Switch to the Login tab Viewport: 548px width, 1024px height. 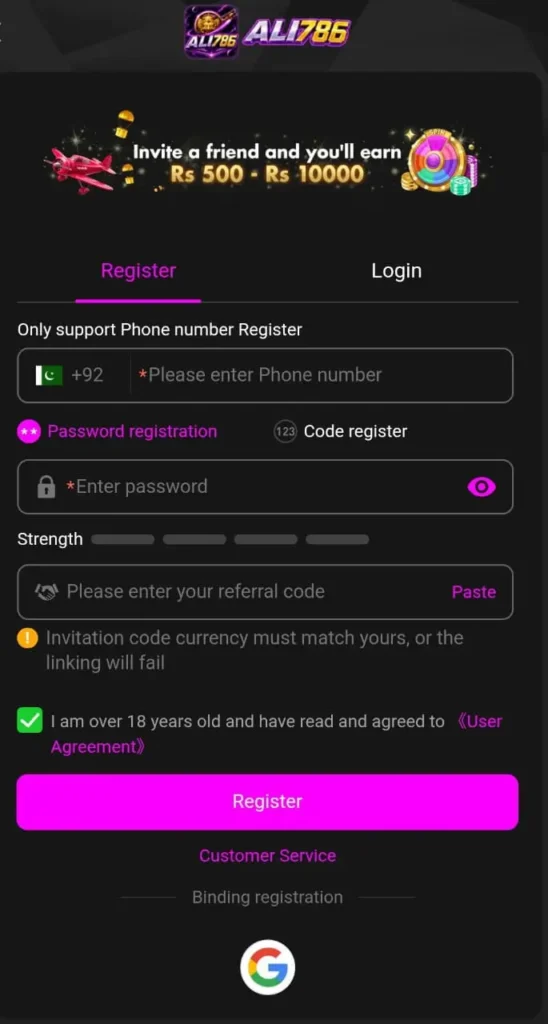pyautogui.click(x=396, y=270)
